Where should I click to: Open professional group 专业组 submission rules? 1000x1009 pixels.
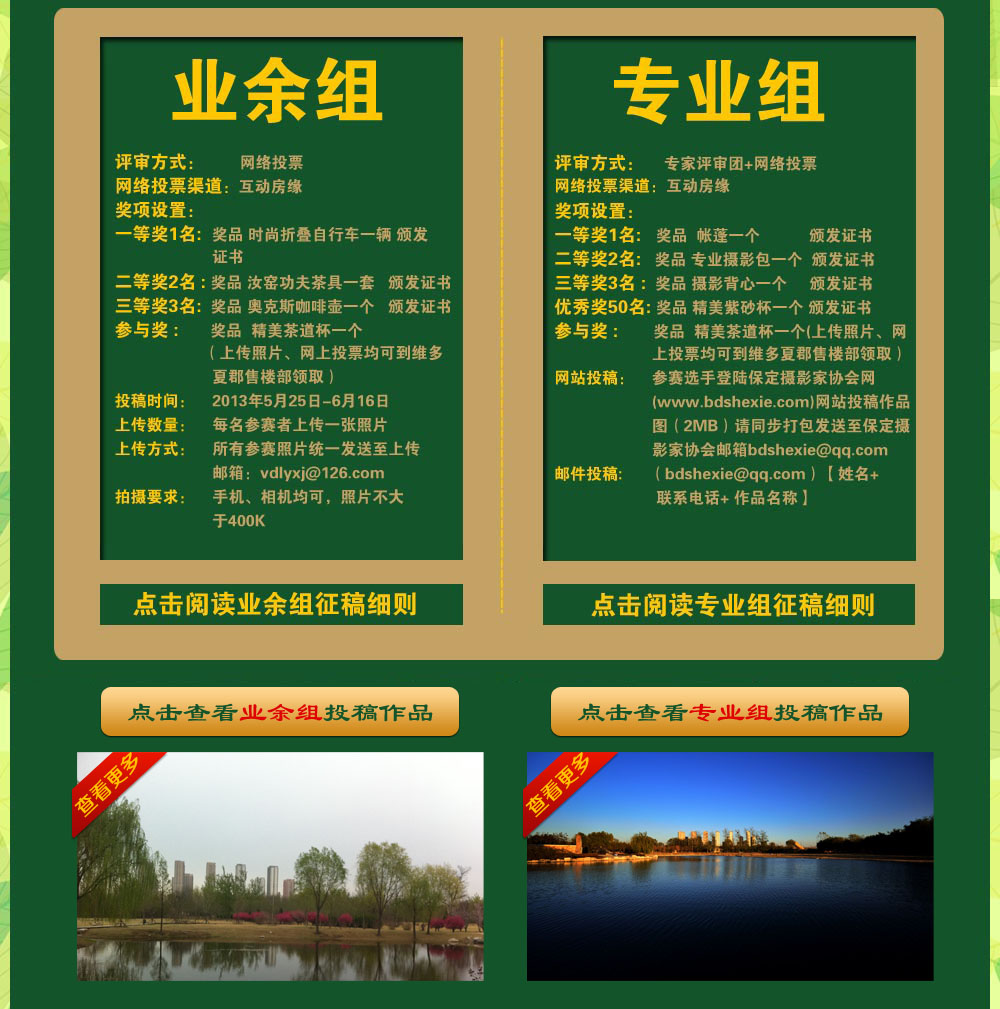(x=729, y=604)
